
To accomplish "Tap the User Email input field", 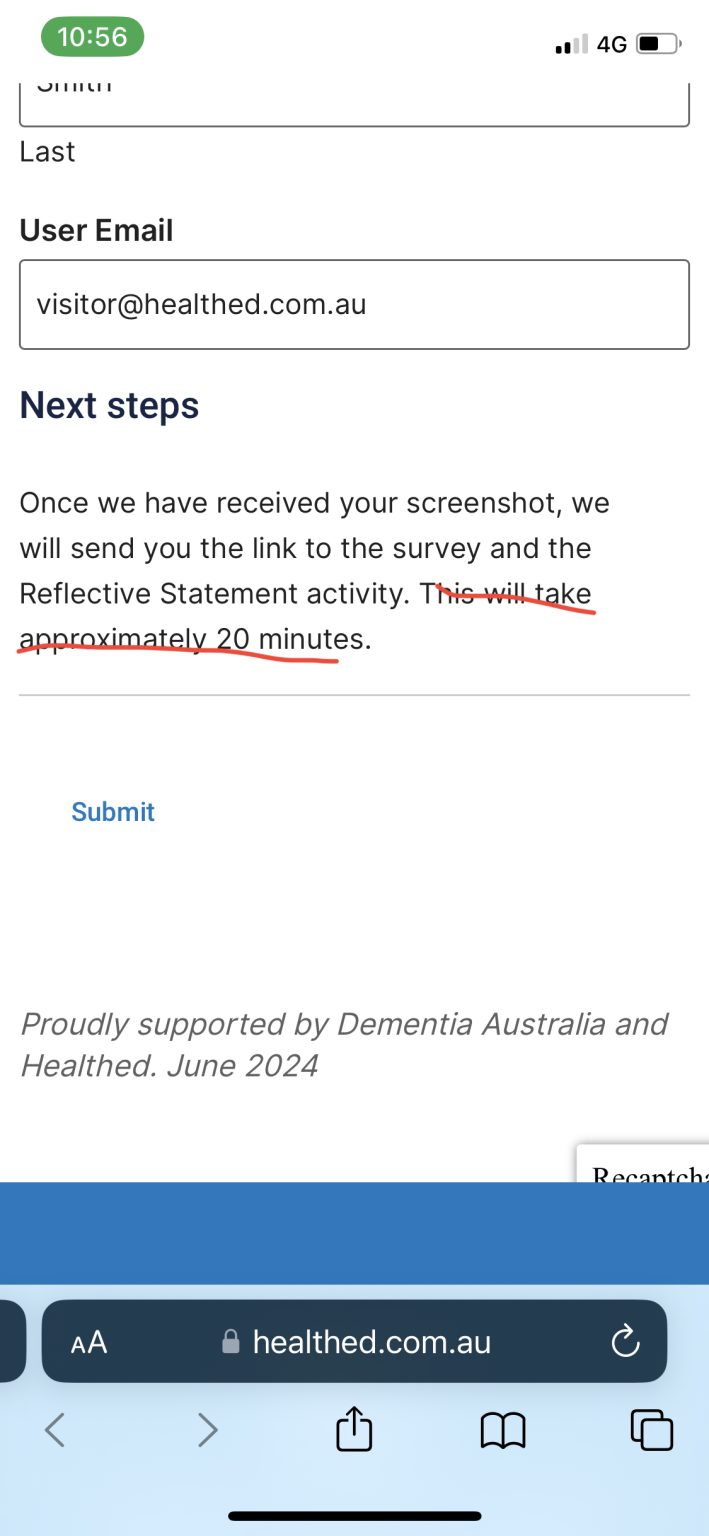I will (x=354, y=304).
